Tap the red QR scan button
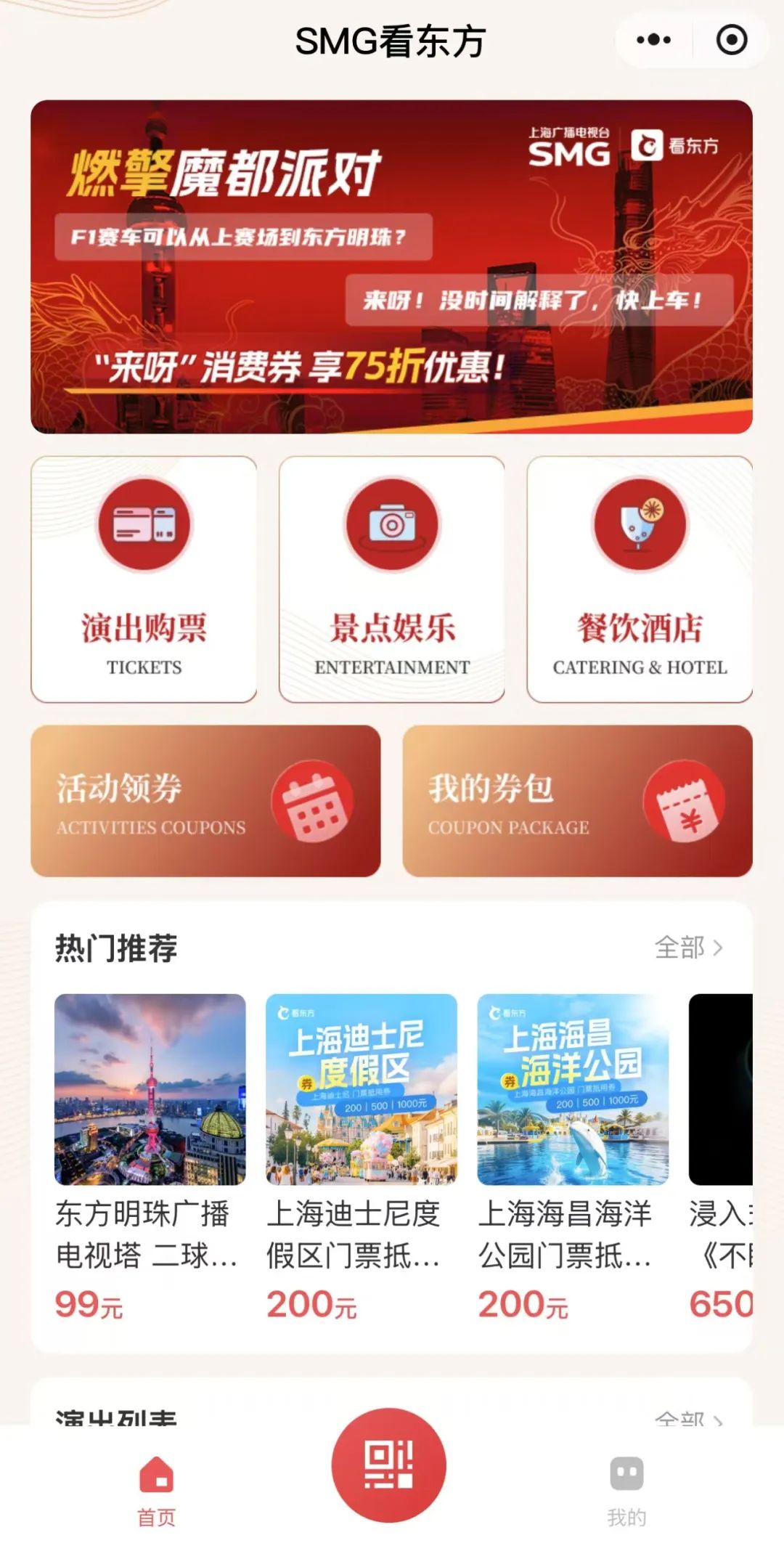This screenshot has height=1559, width=784. pos(389,1465)
